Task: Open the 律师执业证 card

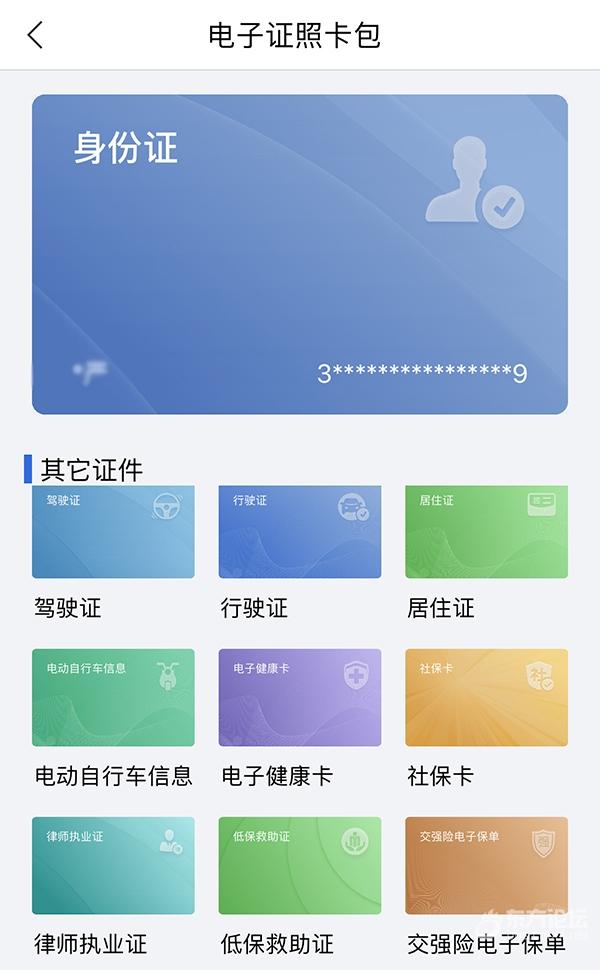Action: [113, 865]
